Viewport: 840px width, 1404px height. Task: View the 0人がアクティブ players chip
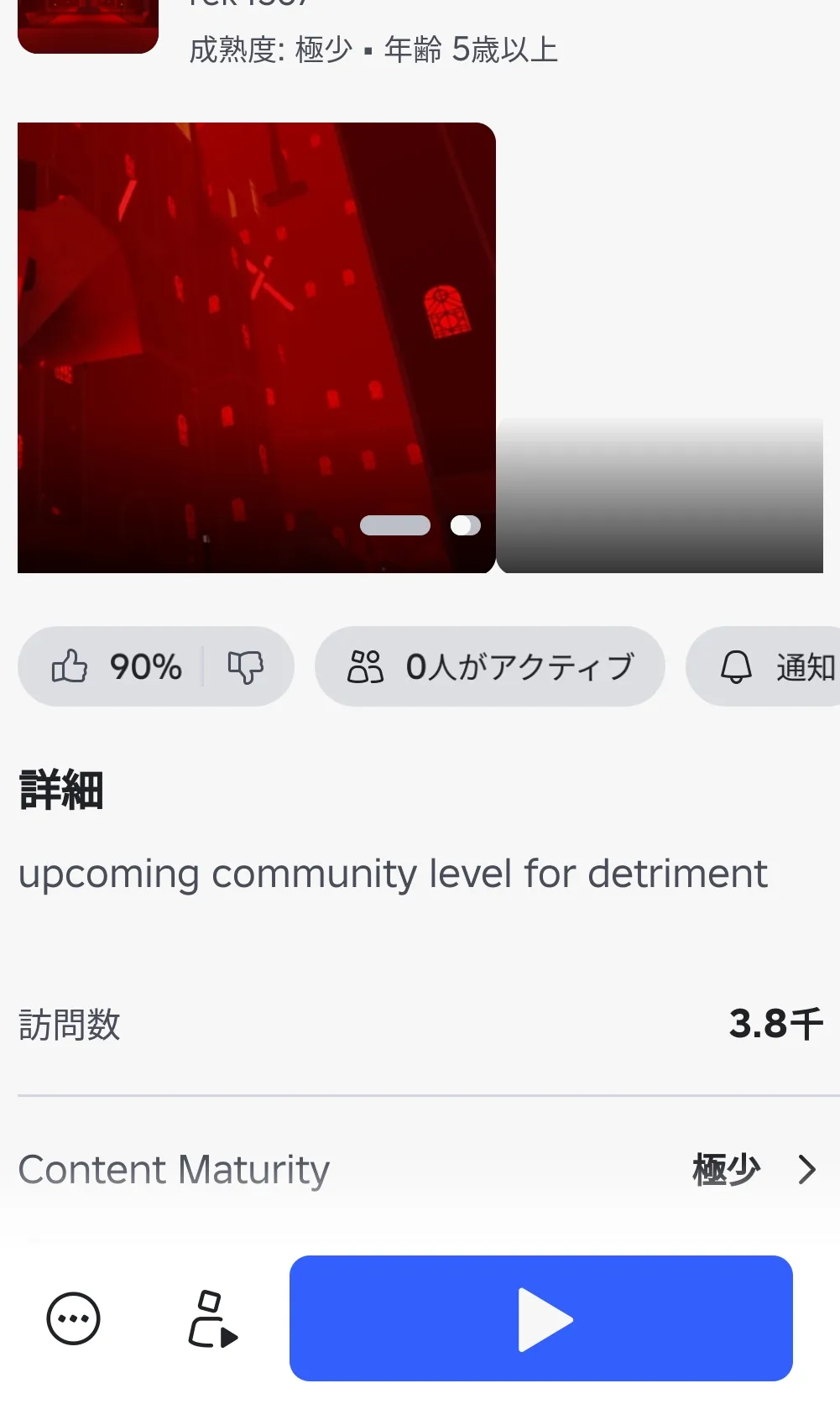(x=490, y=666)
